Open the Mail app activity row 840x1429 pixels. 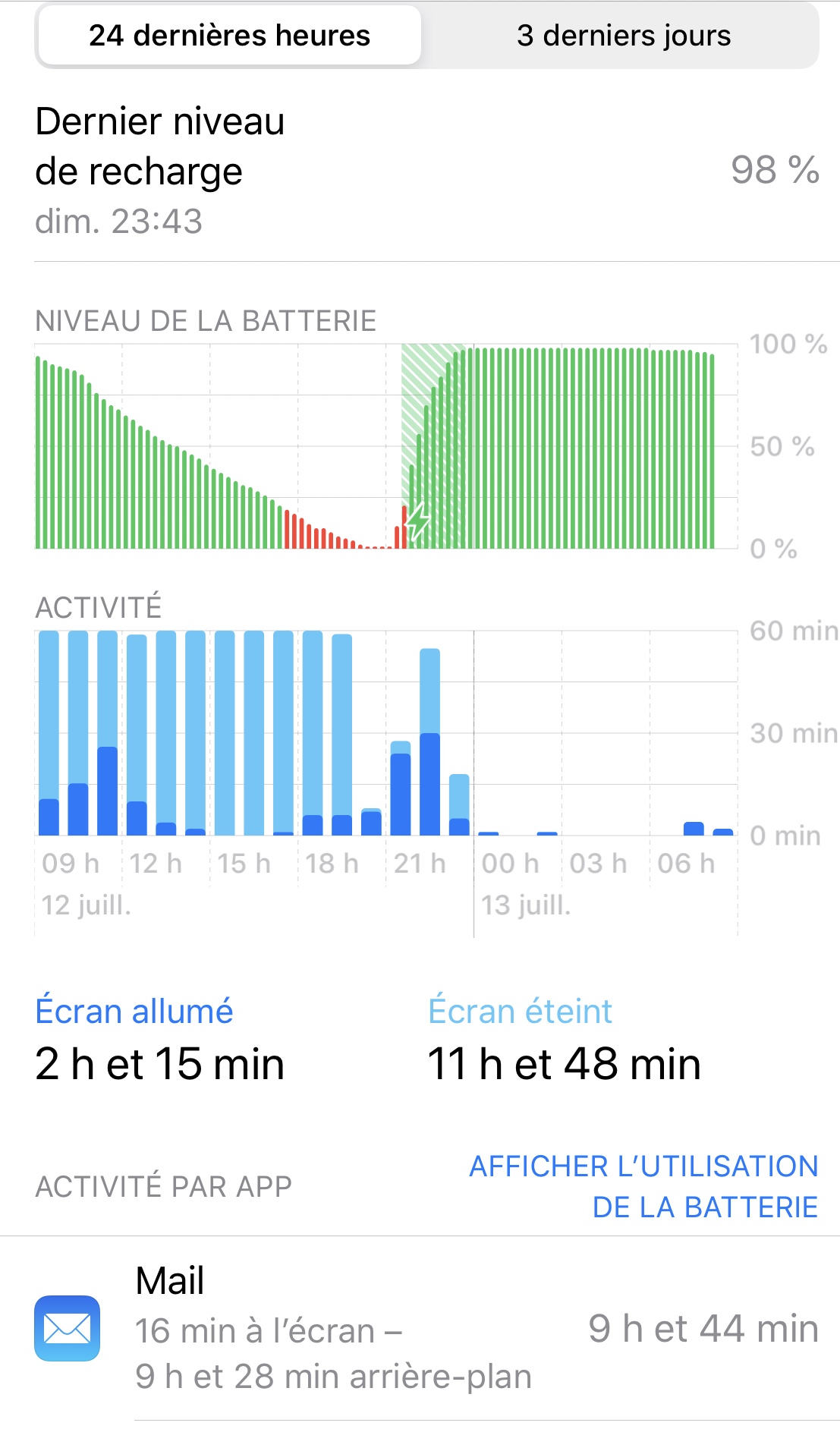click(x=425, y=1328)
